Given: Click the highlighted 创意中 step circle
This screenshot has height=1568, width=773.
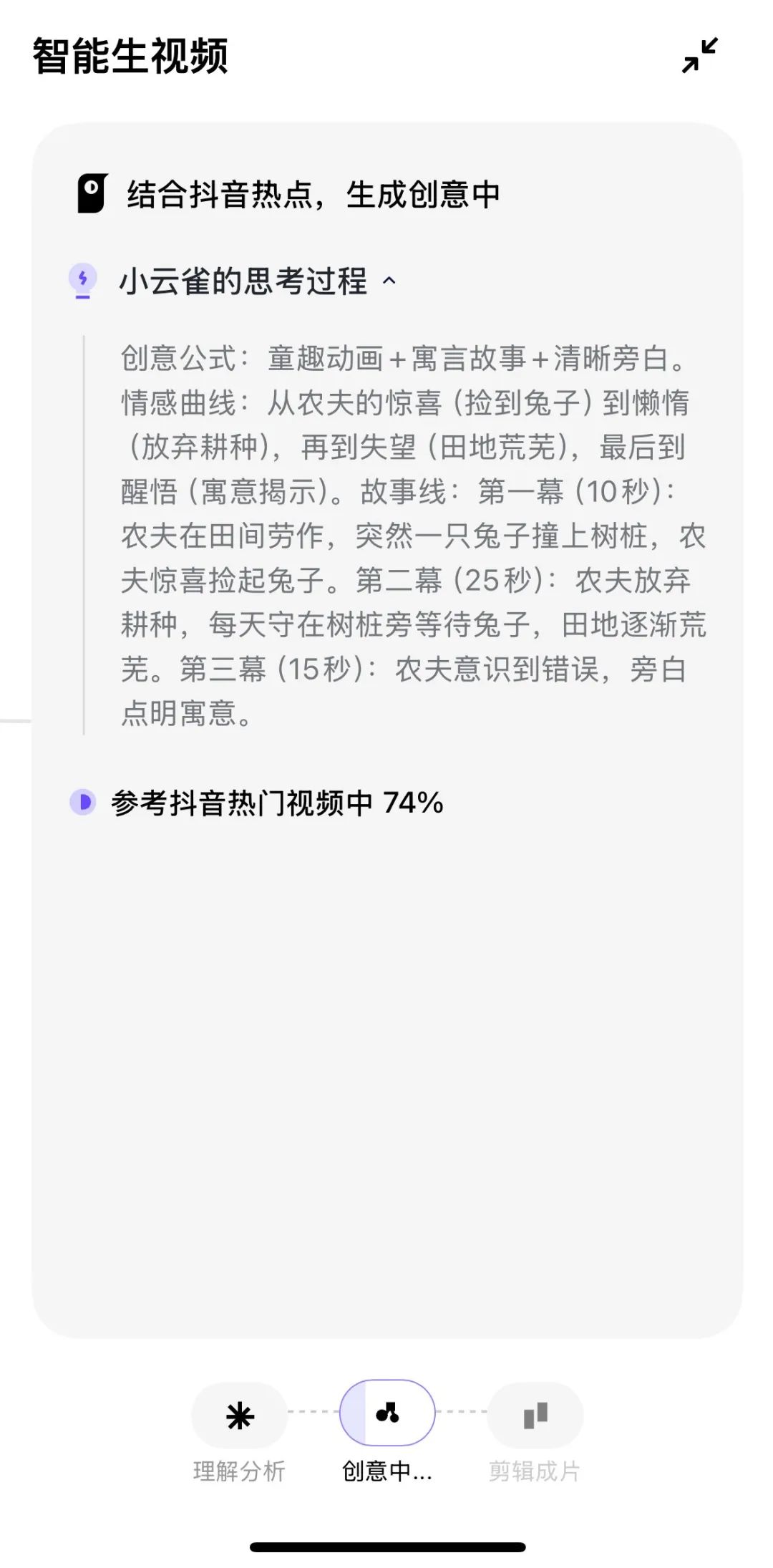Looking at the screenshot, I should click(386, 1413).
